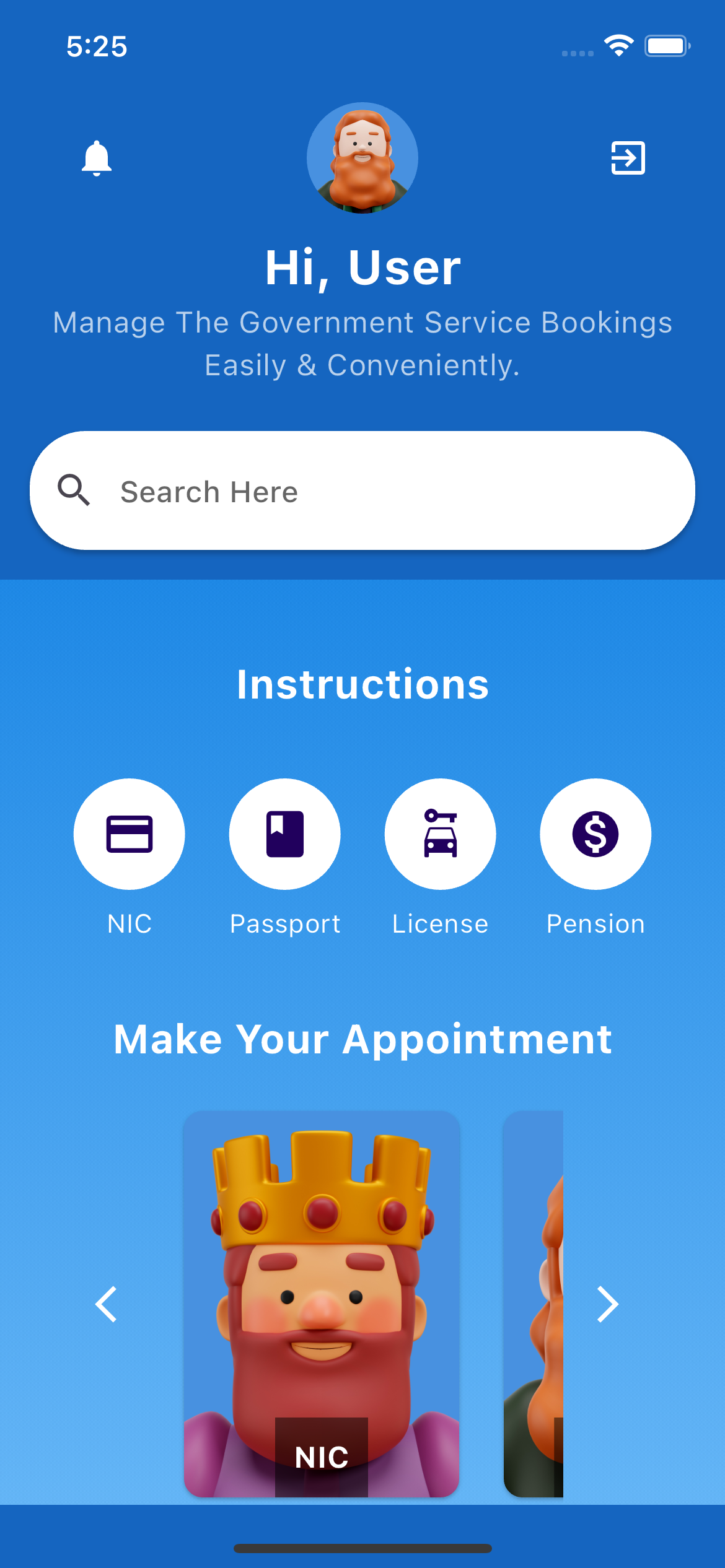
Task: Go to previous appointment card
Action: click(106, 1304)
